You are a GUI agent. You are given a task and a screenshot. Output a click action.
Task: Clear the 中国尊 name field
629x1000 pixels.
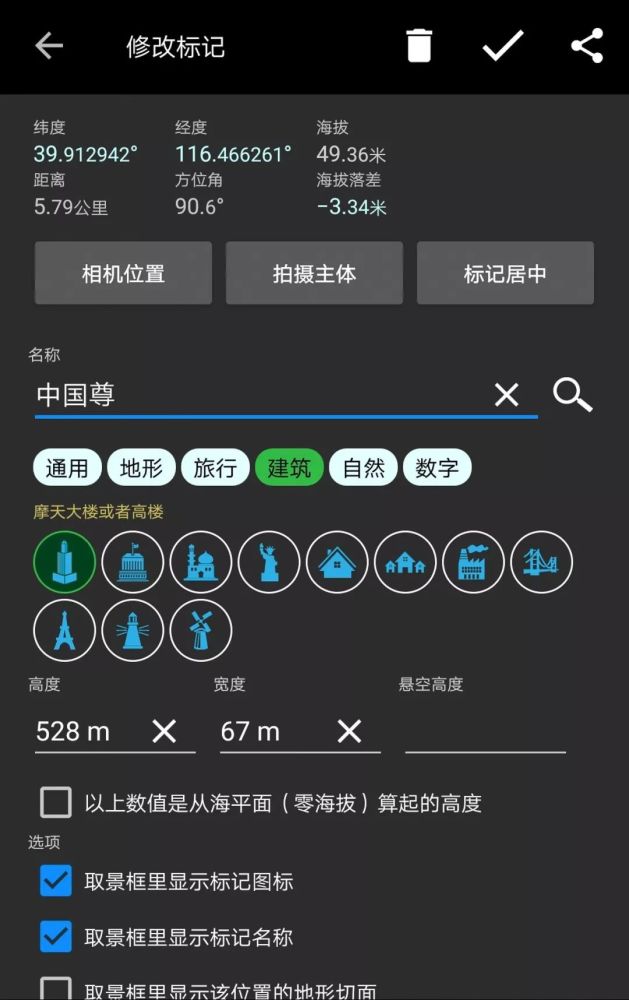[507, 395]
